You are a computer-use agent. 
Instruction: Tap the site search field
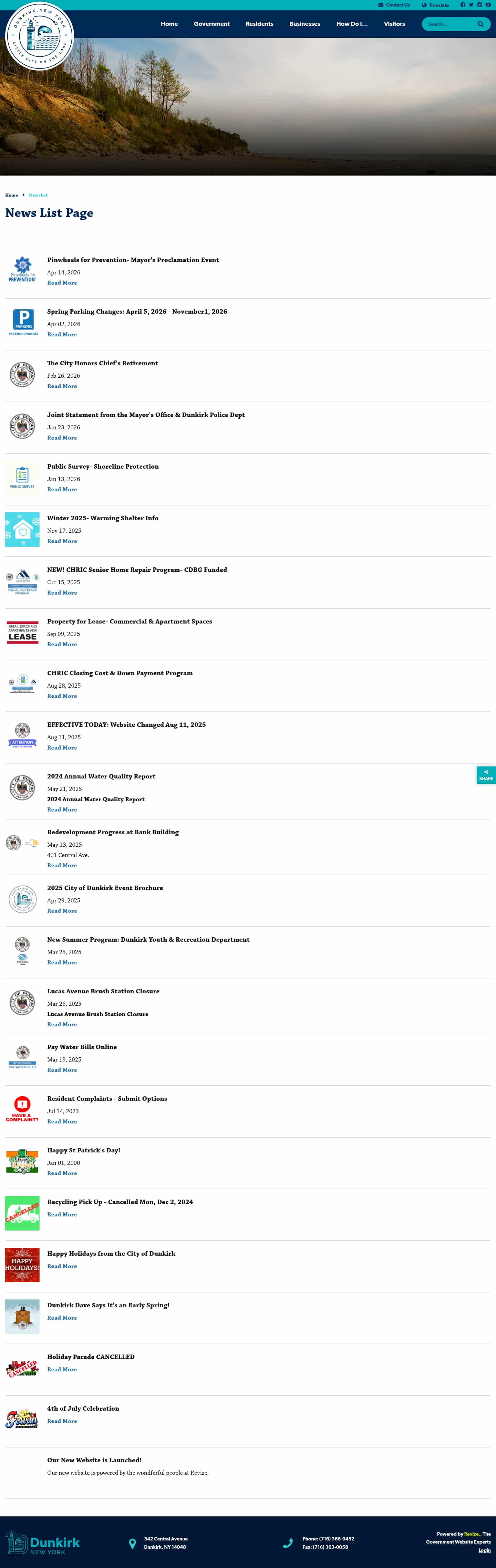pos(450,24)
